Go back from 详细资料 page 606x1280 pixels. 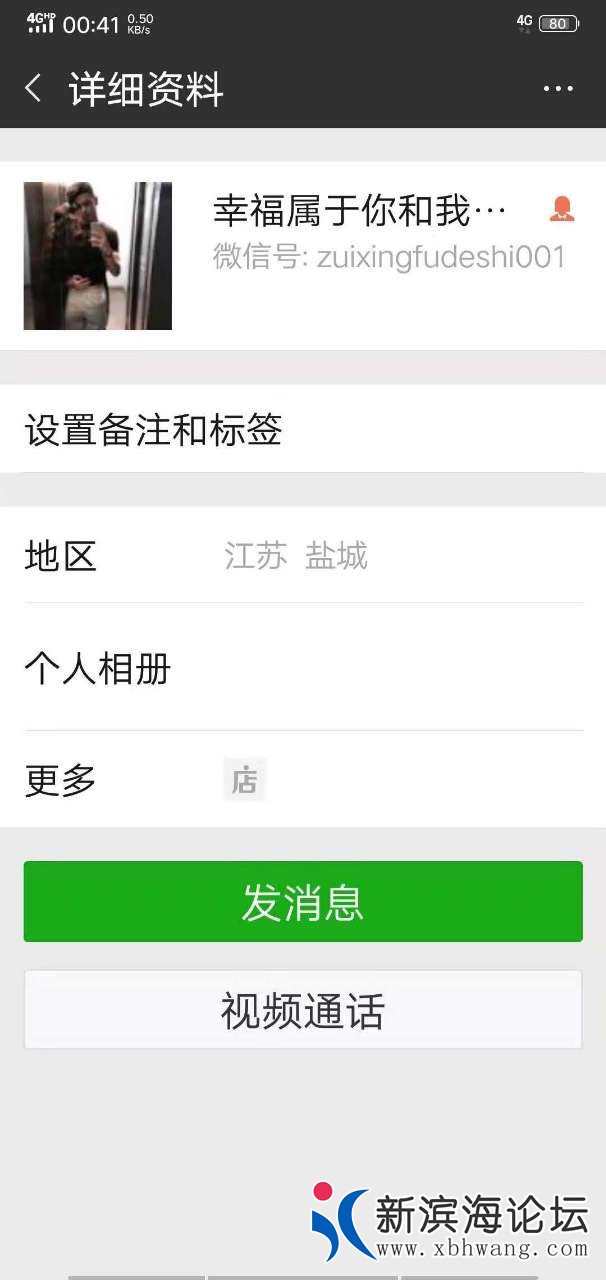[34, 89]
